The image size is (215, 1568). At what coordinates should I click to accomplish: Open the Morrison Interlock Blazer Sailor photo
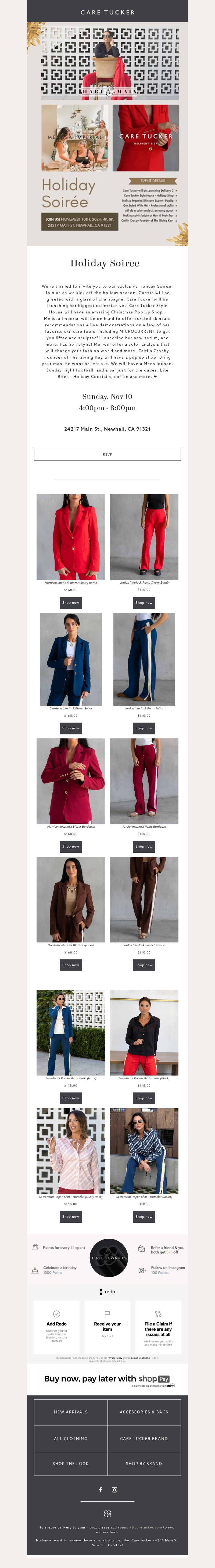click(71, 659)
